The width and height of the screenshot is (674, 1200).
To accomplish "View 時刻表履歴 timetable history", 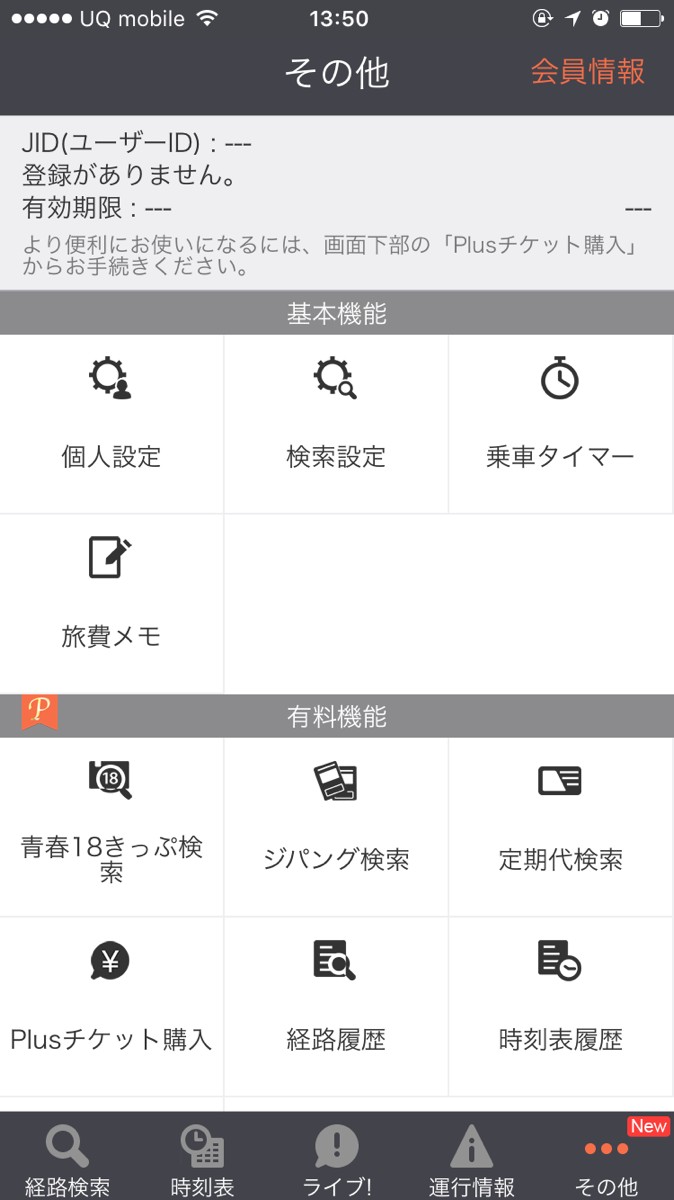I will tap(560, 1006).
